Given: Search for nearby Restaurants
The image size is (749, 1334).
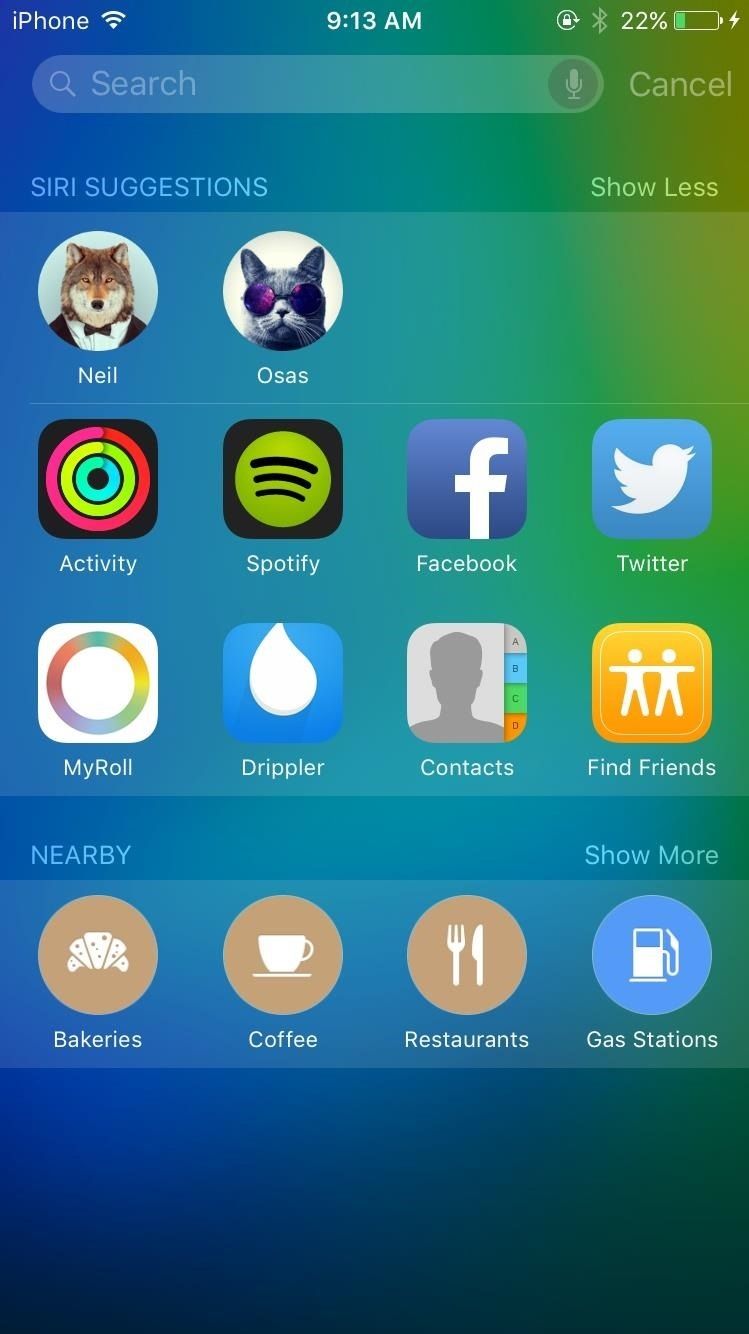Looking at the screenshot, I should pos(467,954).
